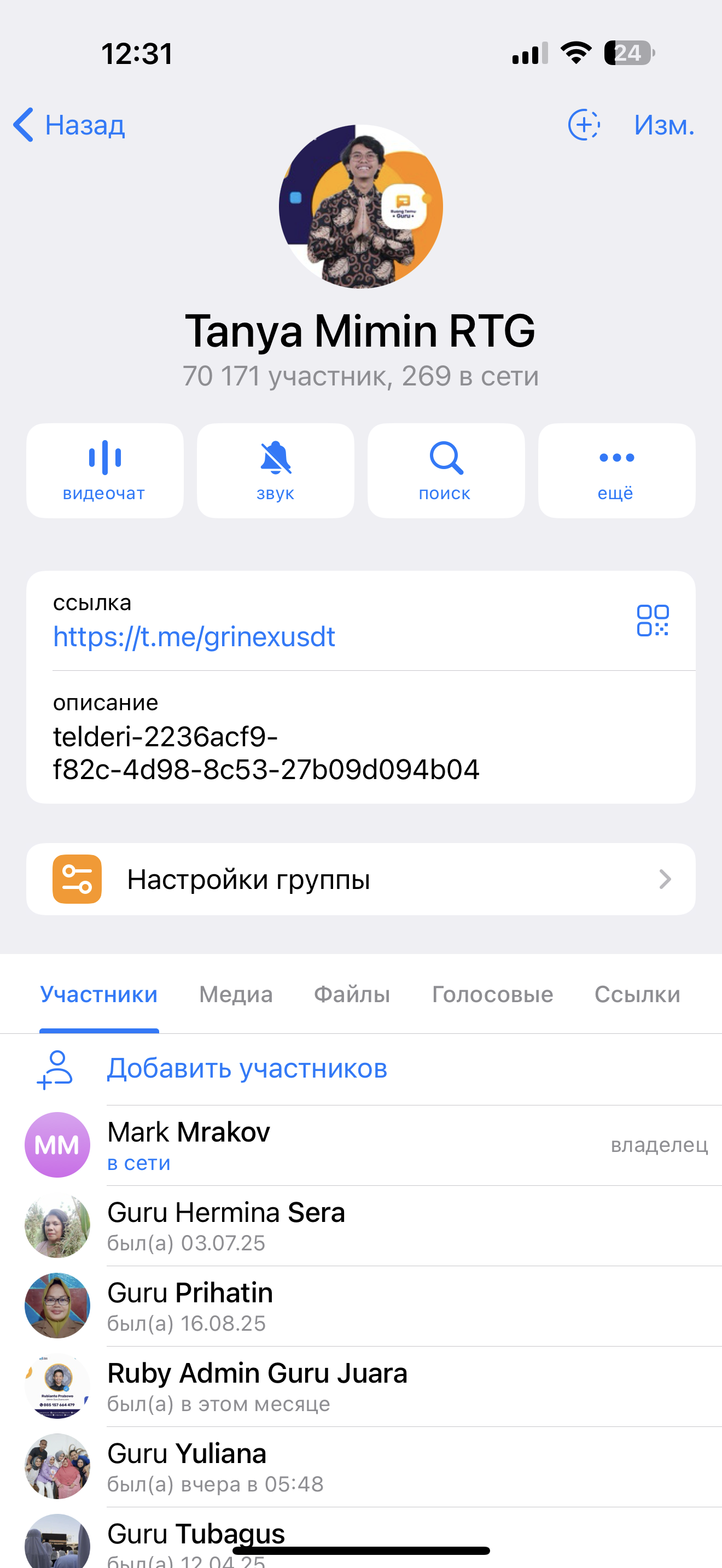Switch to the Ссылки tab
Screen dimensions: 722x1568
(x=637, y=994)
